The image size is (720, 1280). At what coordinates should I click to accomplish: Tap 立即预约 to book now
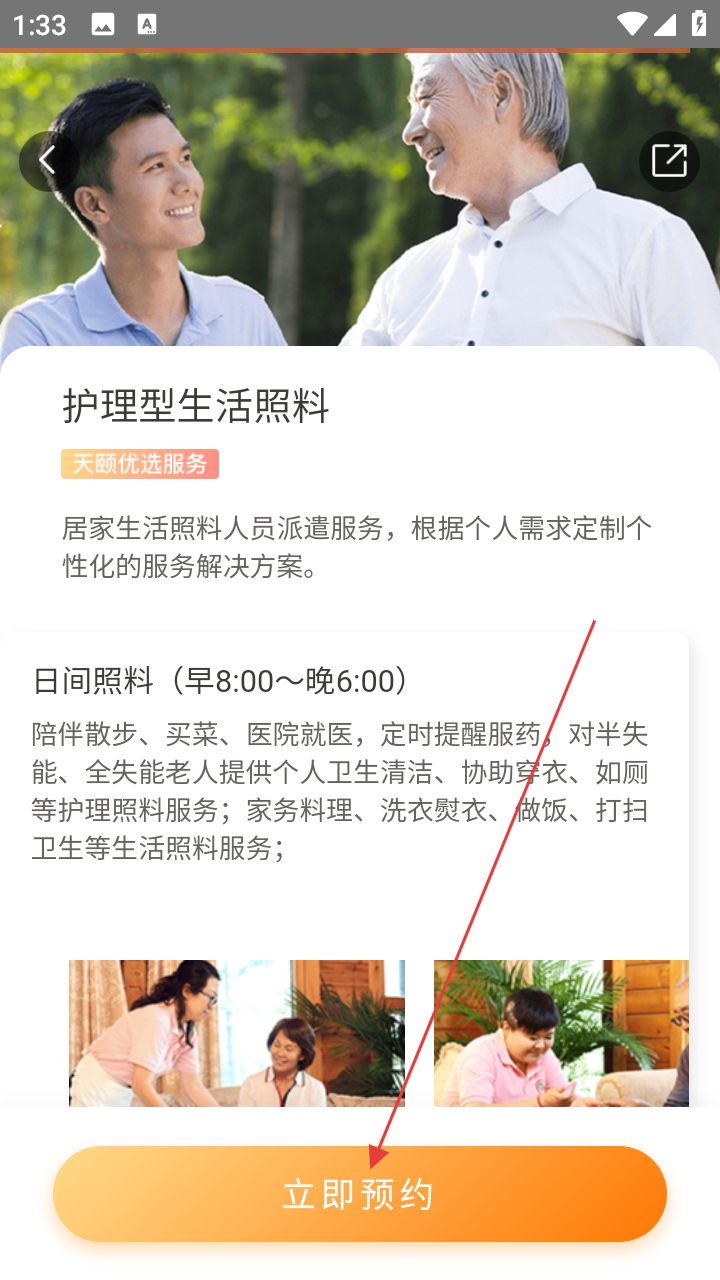[x=360, y=1194]
